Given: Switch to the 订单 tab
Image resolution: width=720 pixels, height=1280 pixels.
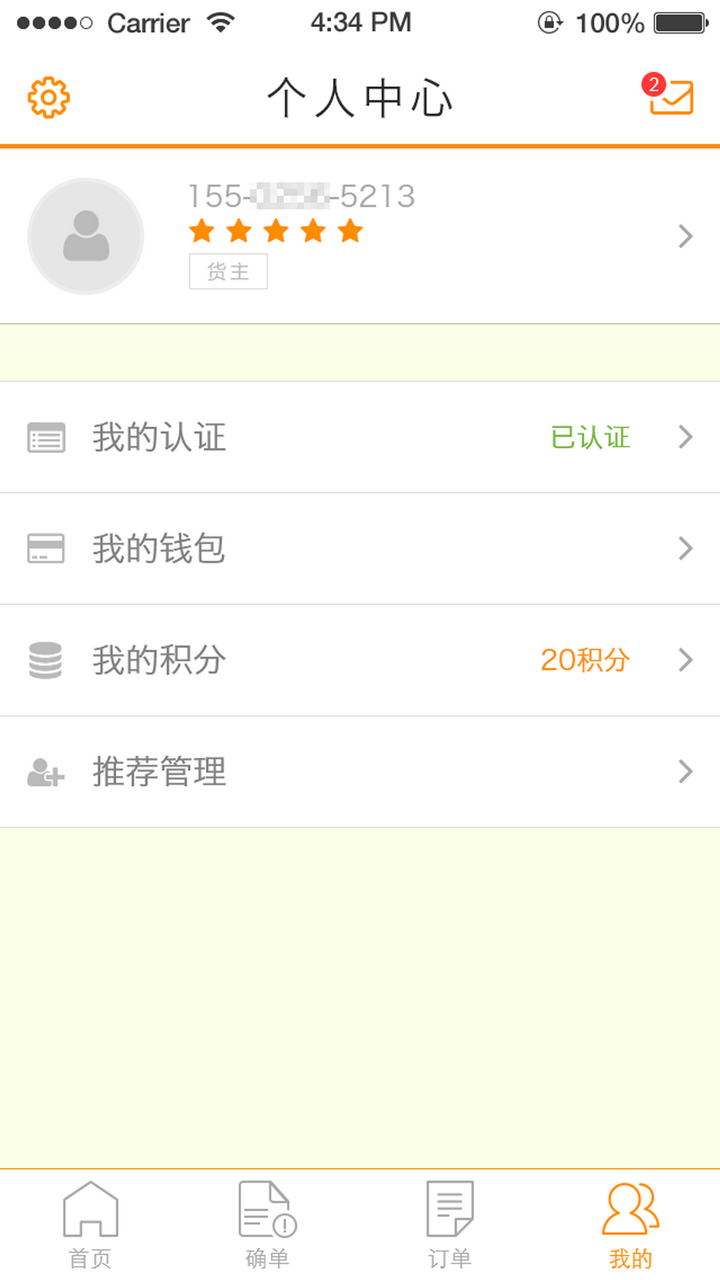Looking at the screenshot, I should (x=449, y=1224).
